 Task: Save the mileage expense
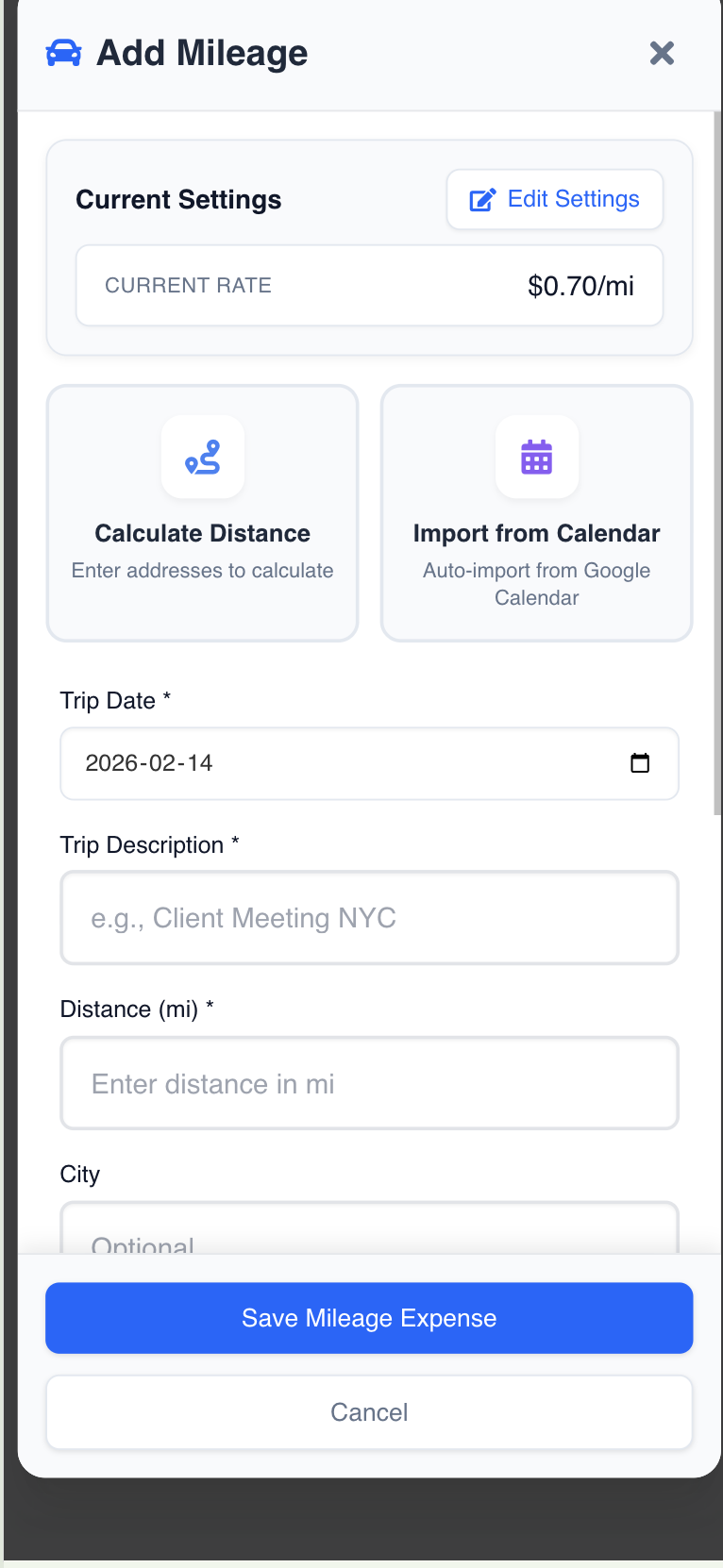click(369, 1318)
